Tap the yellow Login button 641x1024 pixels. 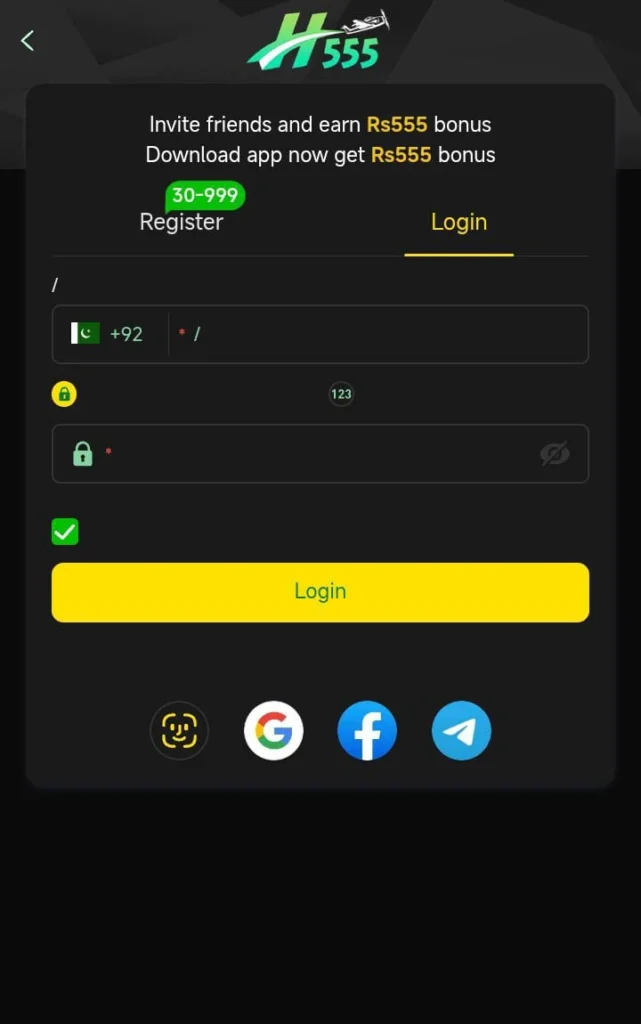[x=320, y=592]
